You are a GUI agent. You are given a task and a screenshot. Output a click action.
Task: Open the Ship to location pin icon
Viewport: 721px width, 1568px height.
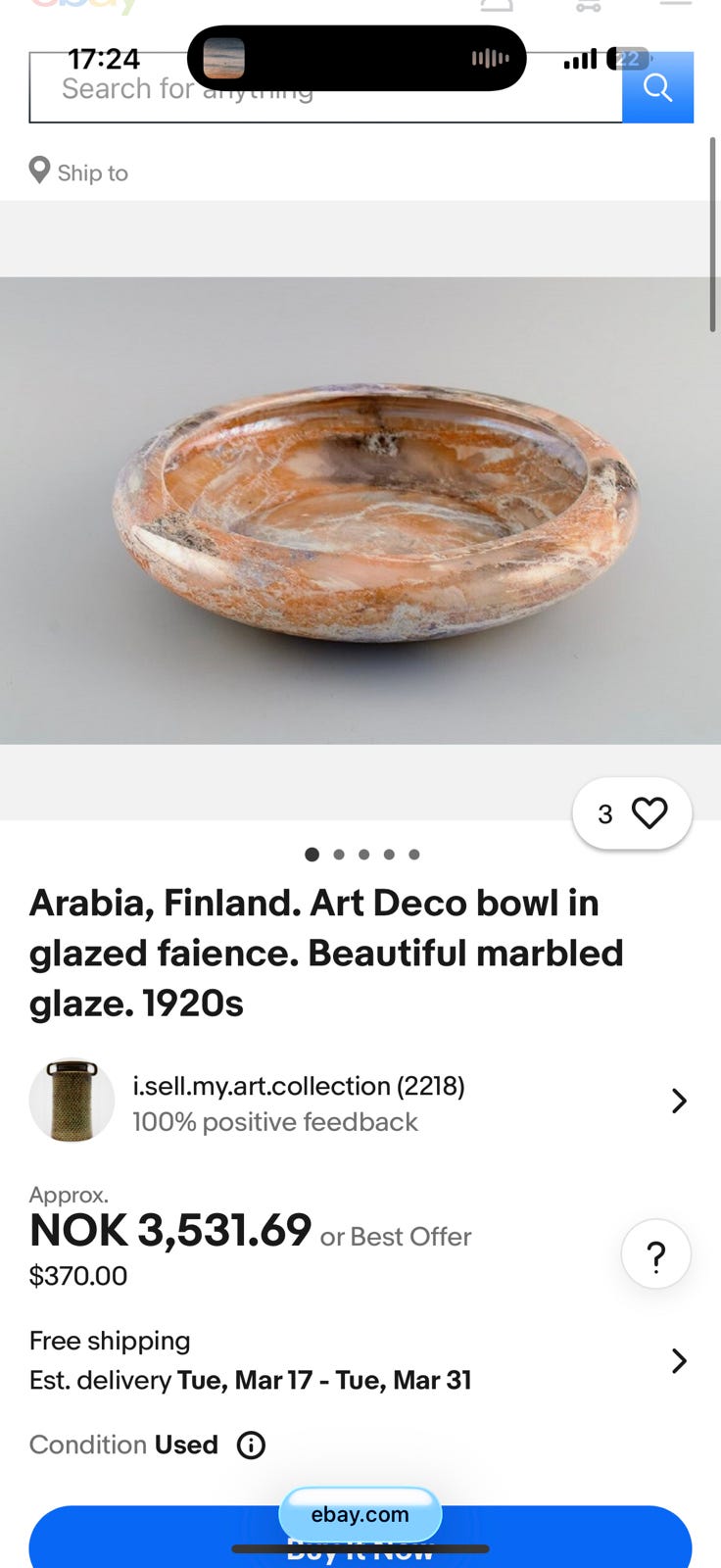click(39, 171)
